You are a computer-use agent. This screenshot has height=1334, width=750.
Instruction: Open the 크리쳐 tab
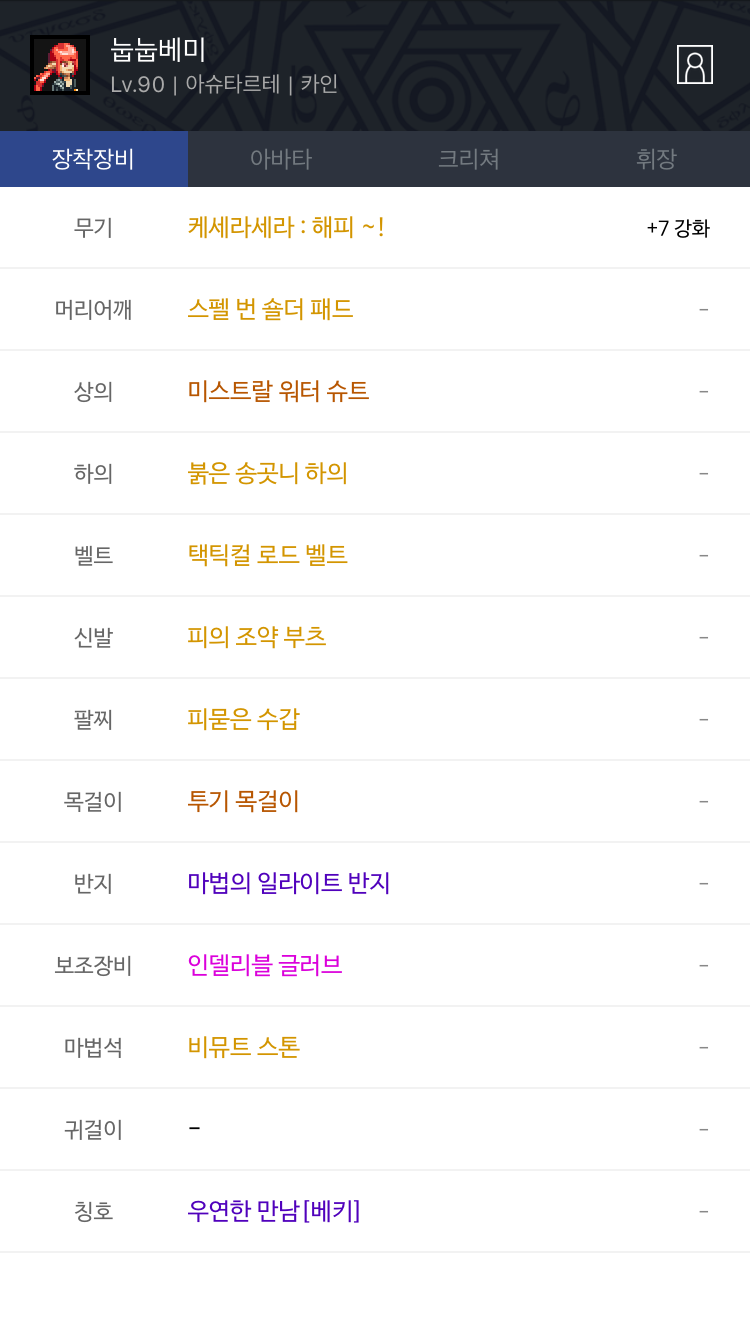(468, 159)
